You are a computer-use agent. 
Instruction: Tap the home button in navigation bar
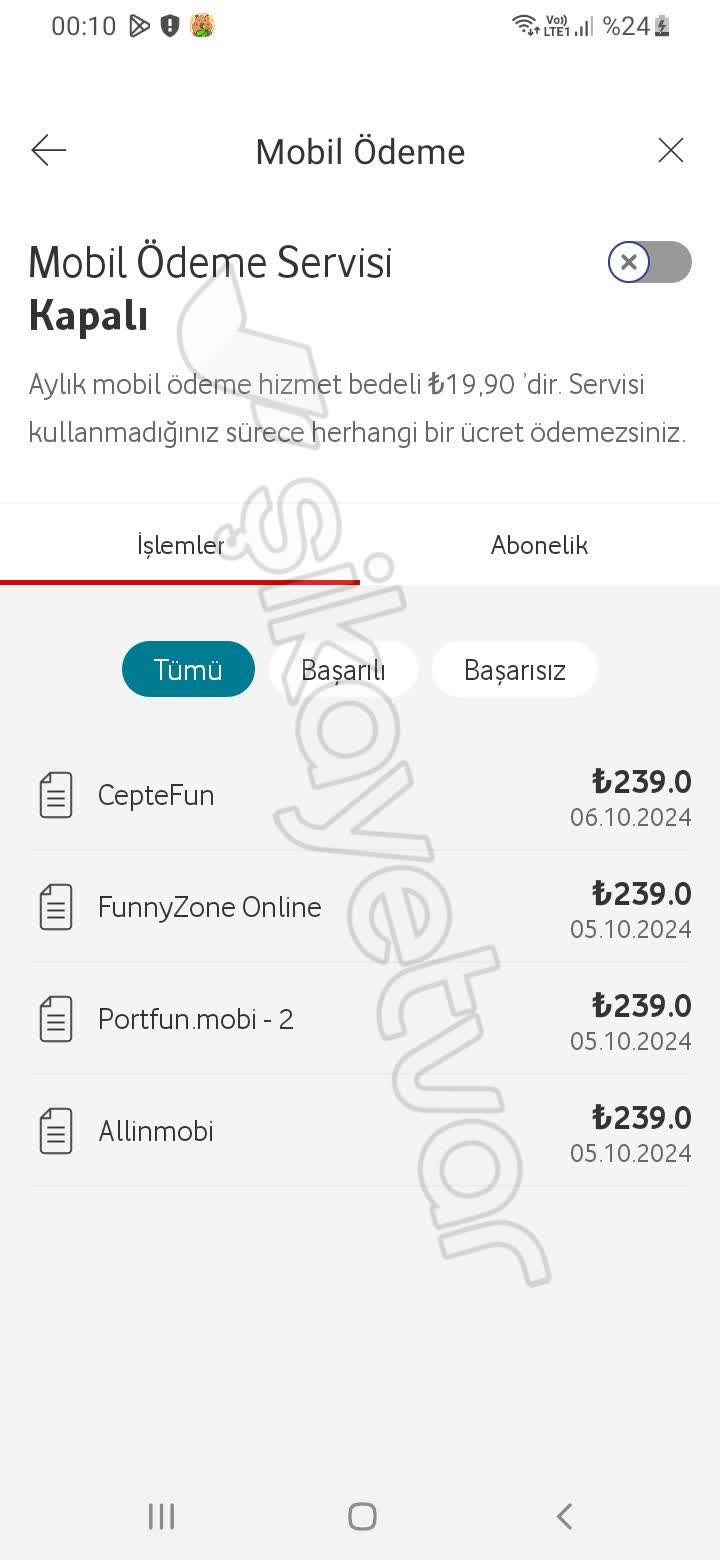point(362,1516)
